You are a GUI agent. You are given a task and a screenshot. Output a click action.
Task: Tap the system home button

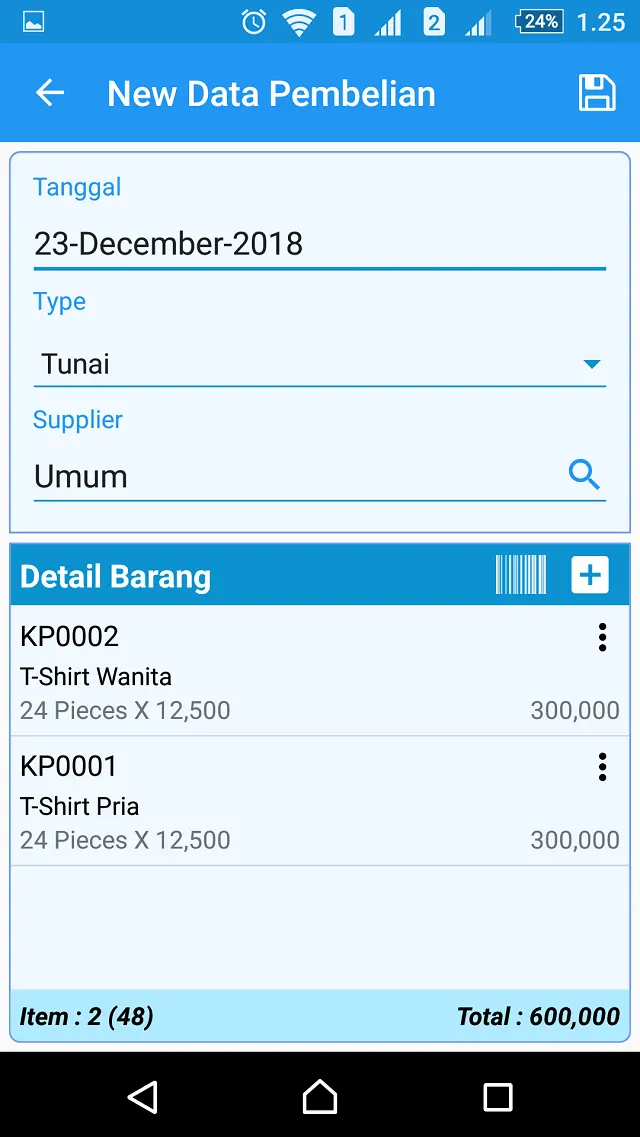pos(320,1096)
